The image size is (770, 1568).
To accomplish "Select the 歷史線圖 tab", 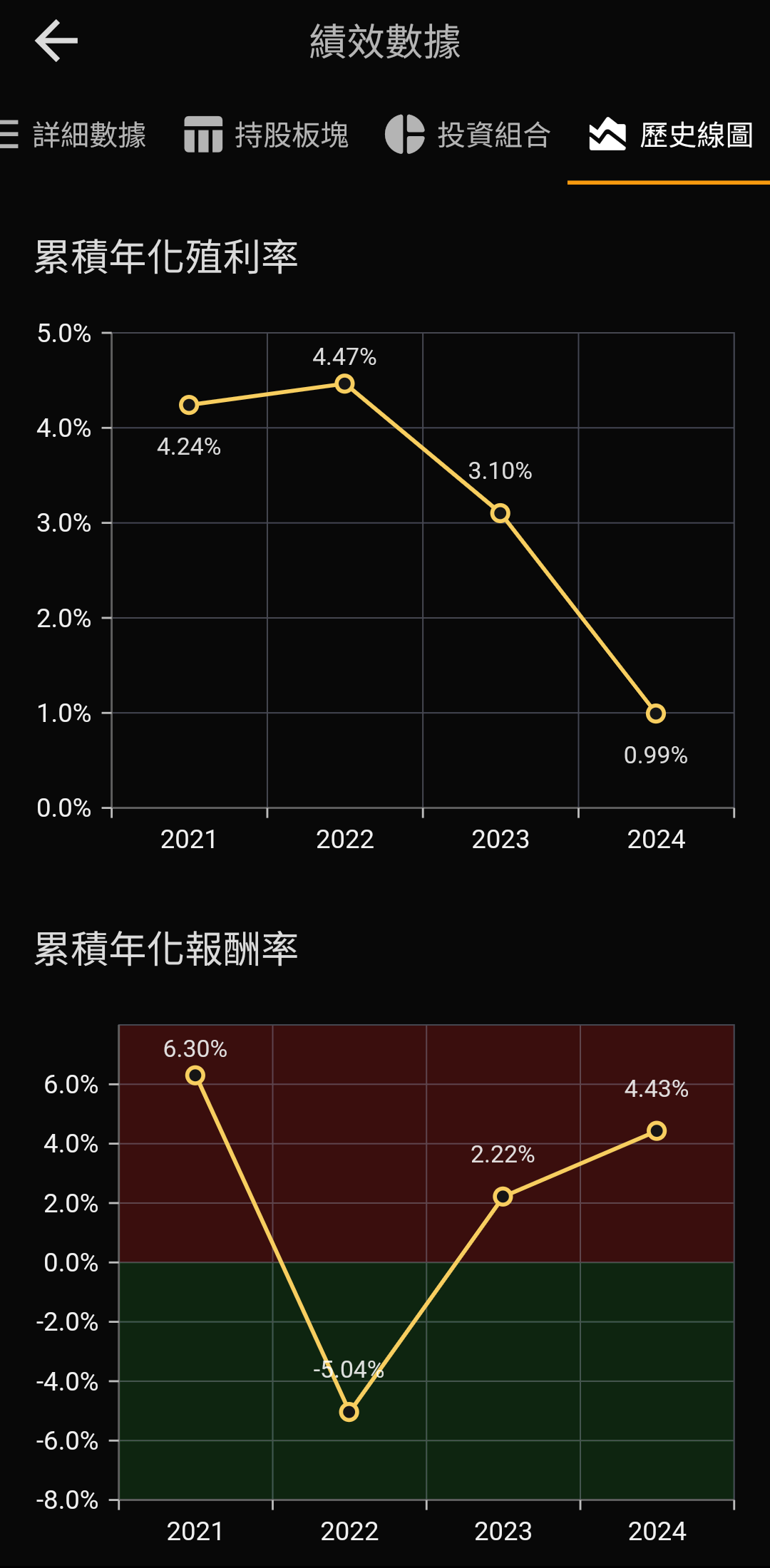I will click(670, 135).
